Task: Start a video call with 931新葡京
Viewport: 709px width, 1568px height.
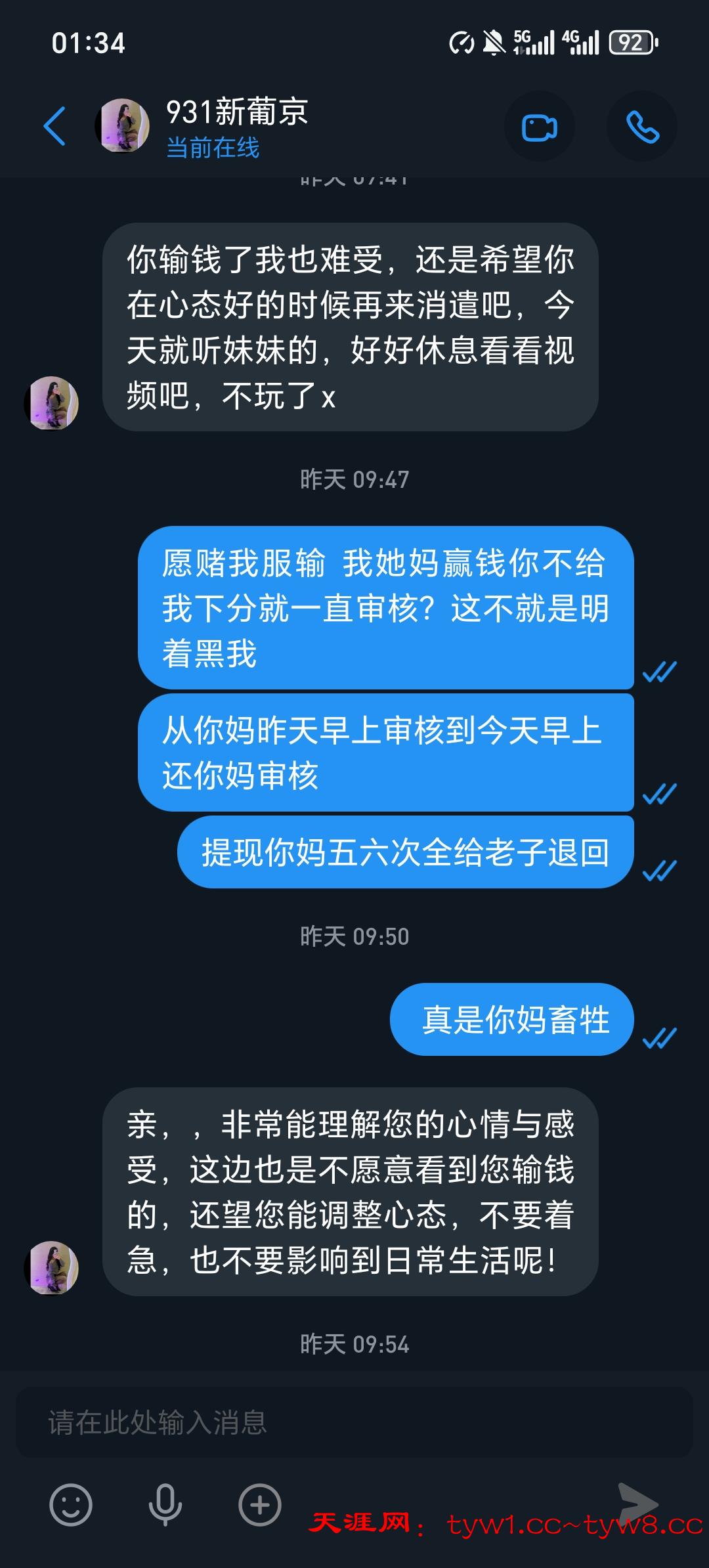Action: [x=539, y=127]
